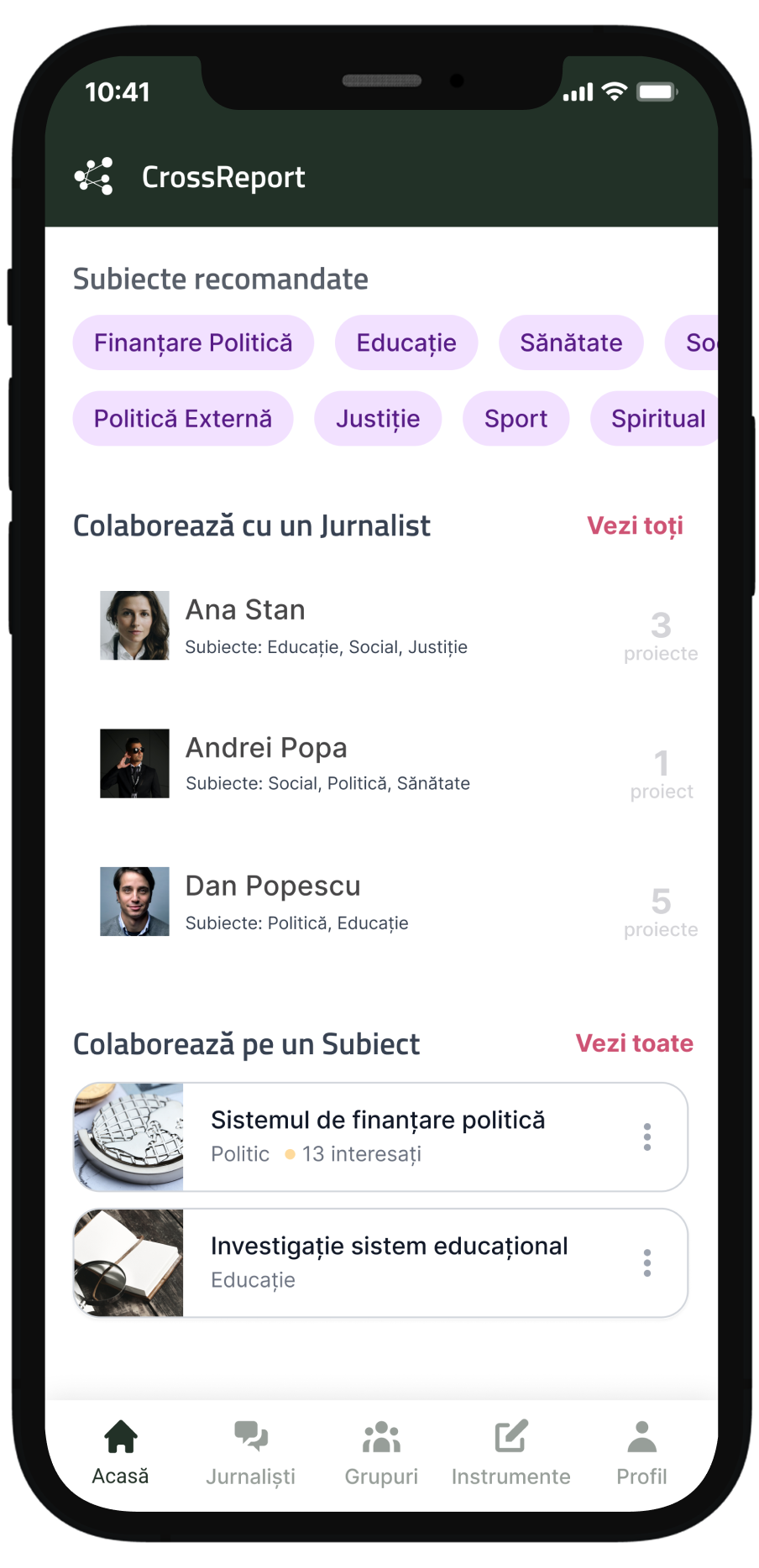The width and height of the screenshot is (759, 1568).
Task: Tap the Sănătate chip
Action: [571, 342]
